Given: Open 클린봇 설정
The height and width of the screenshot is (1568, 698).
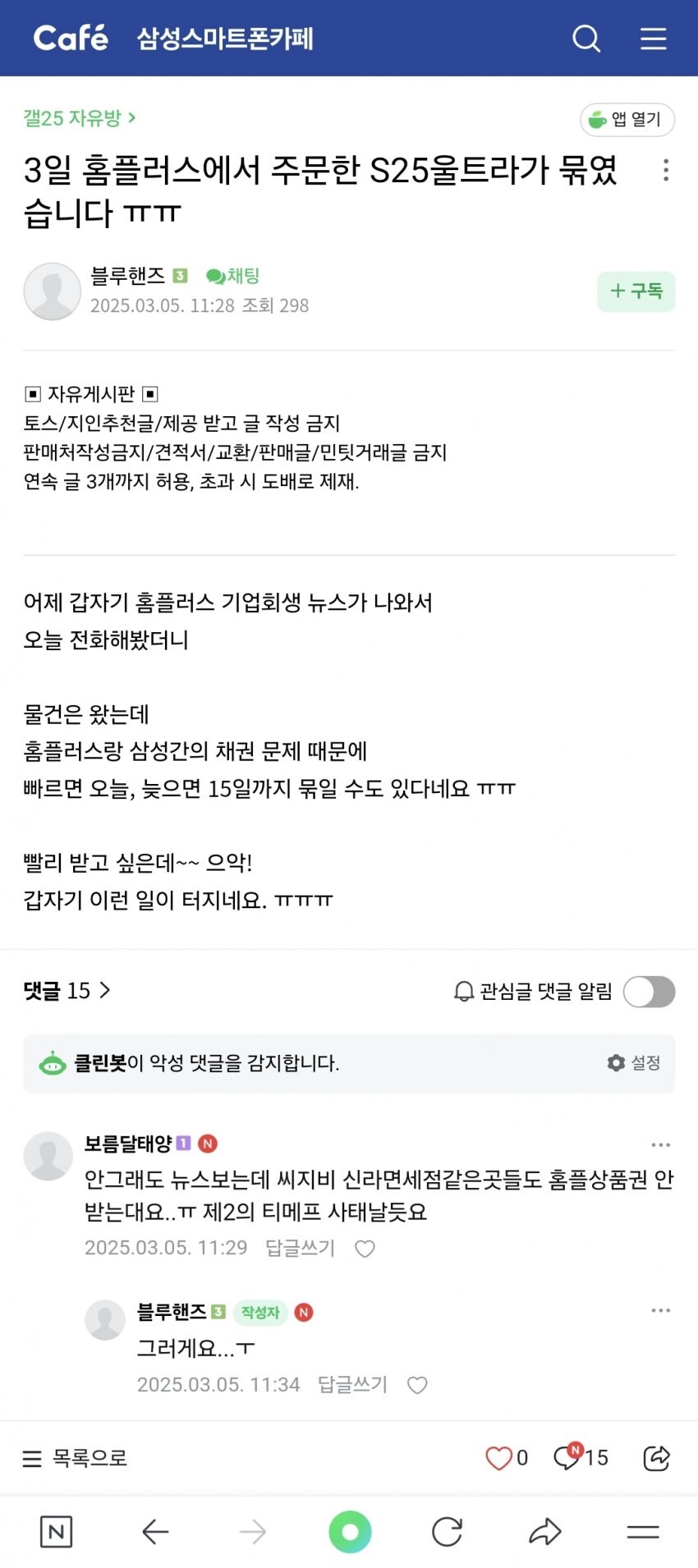Looking at the screenshot, I should [634, 1063].
